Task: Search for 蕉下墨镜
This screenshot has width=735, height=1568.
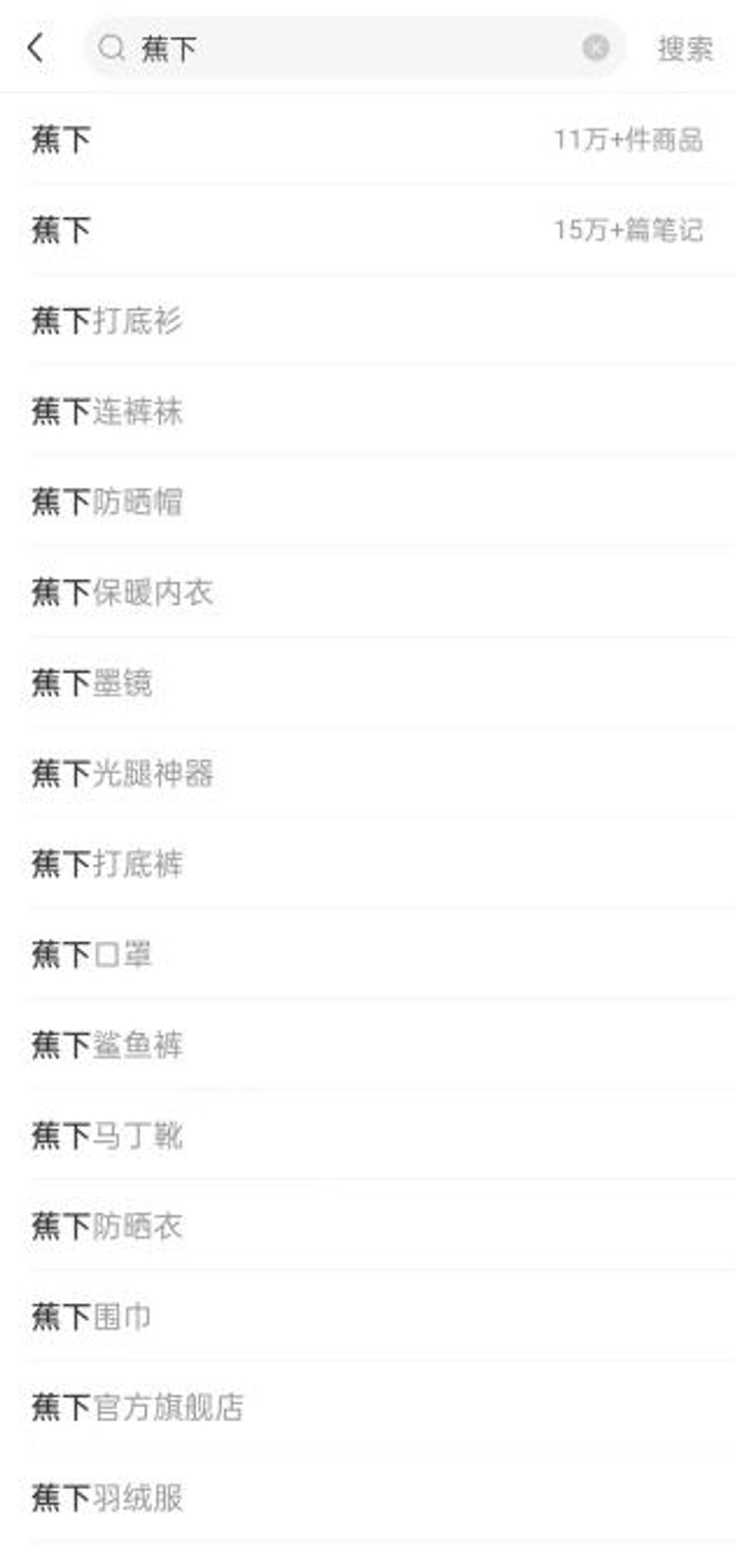Action: 367,683
